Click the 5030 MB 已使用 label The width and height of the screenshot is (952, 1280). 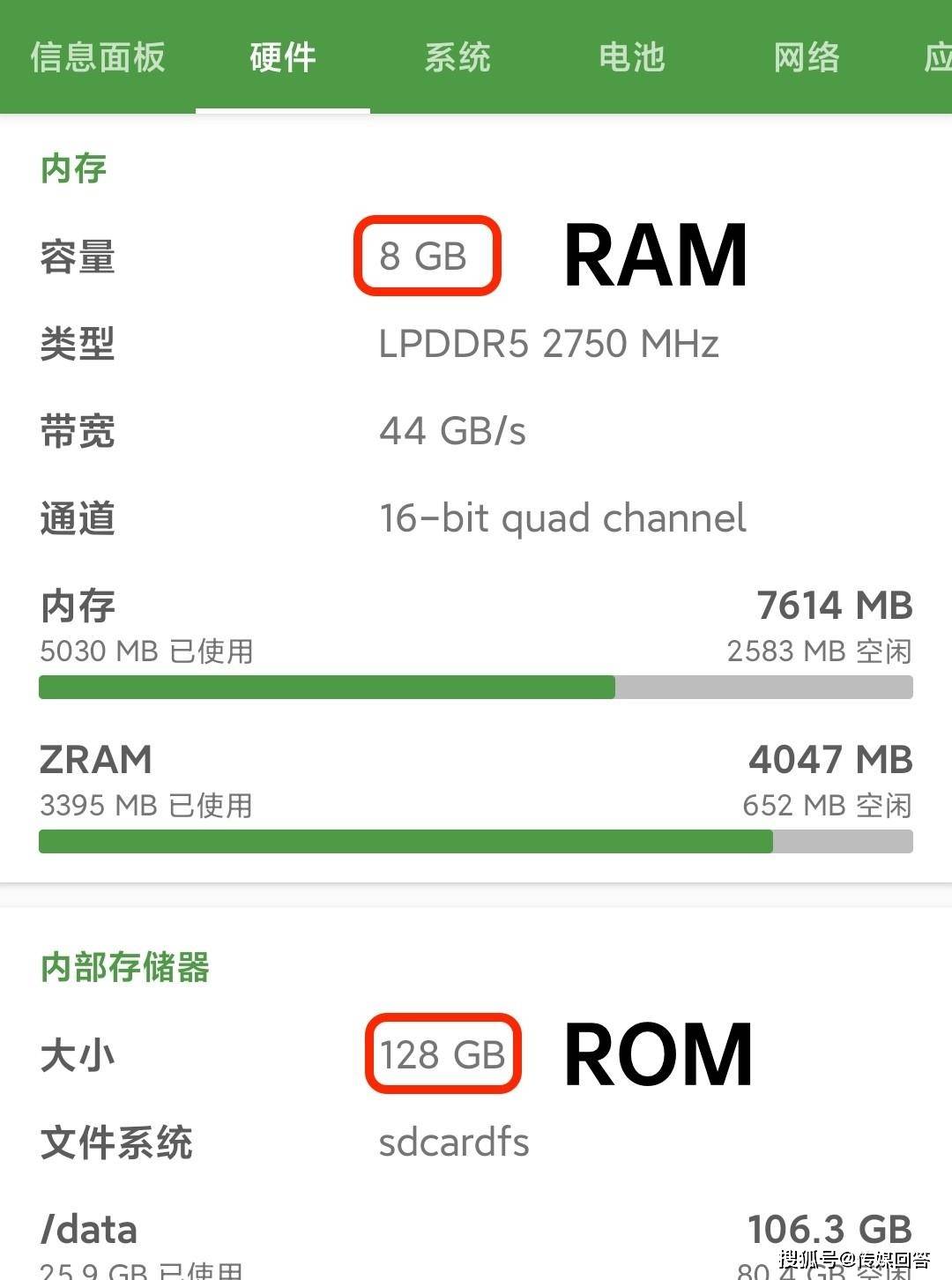146,651
